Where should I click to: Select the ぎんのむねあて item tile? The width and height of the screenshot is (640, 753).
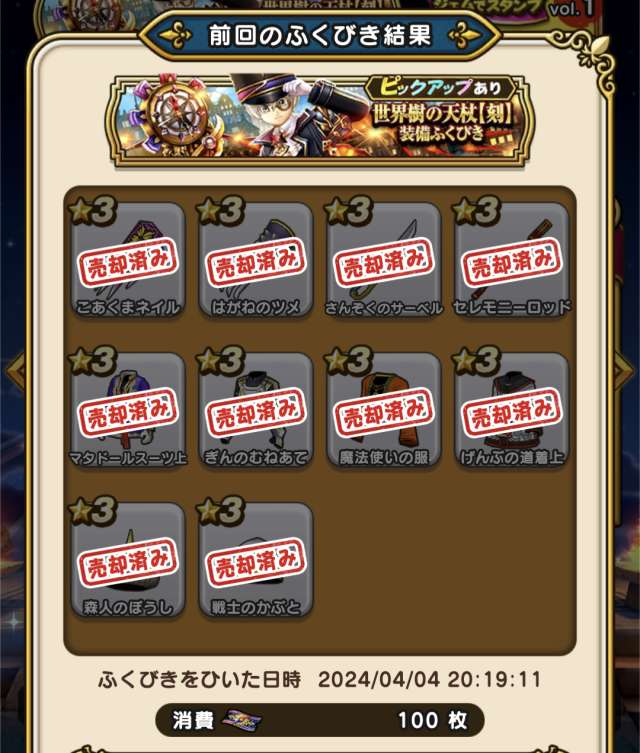tap(256, 410)
